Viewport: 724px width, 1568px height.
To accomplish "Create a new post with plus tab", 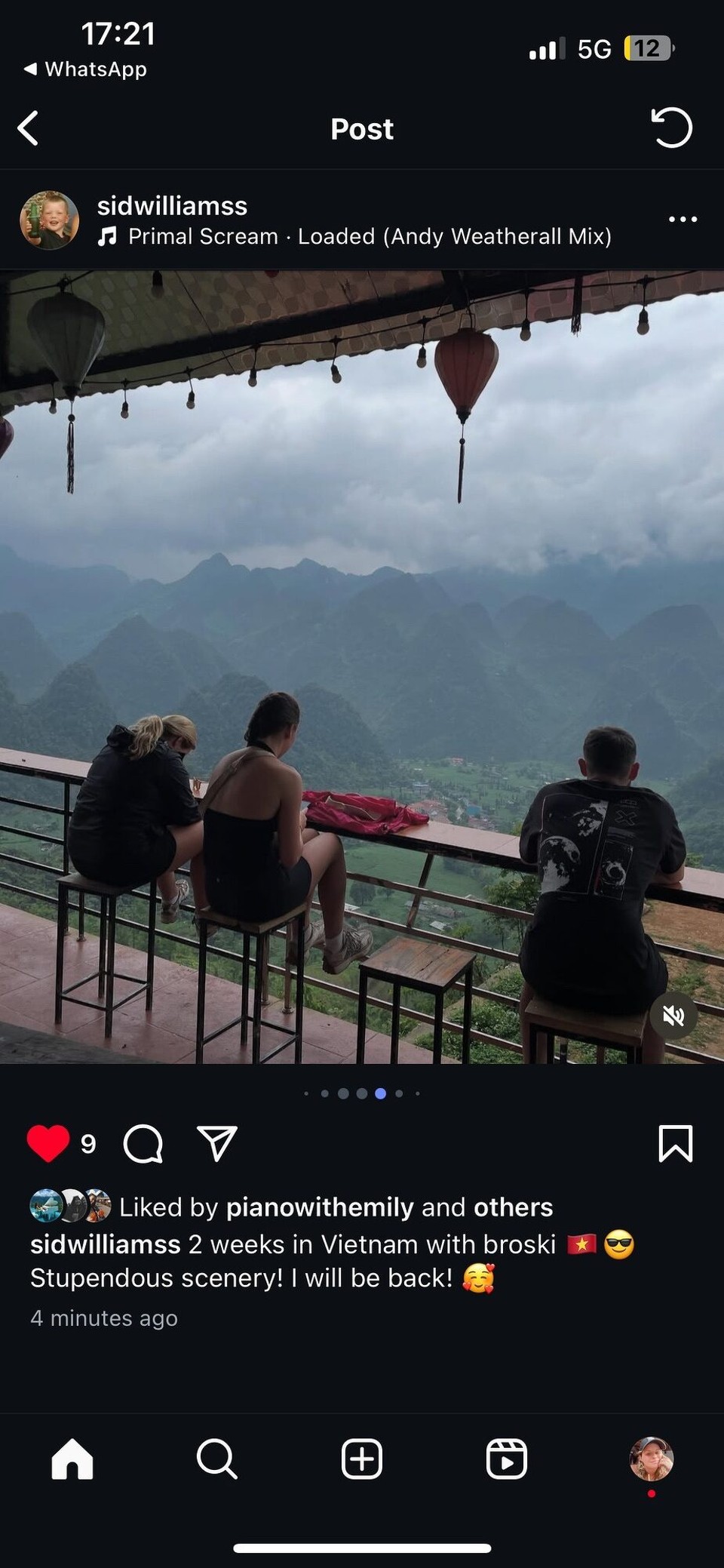I will coord(362,1459).
